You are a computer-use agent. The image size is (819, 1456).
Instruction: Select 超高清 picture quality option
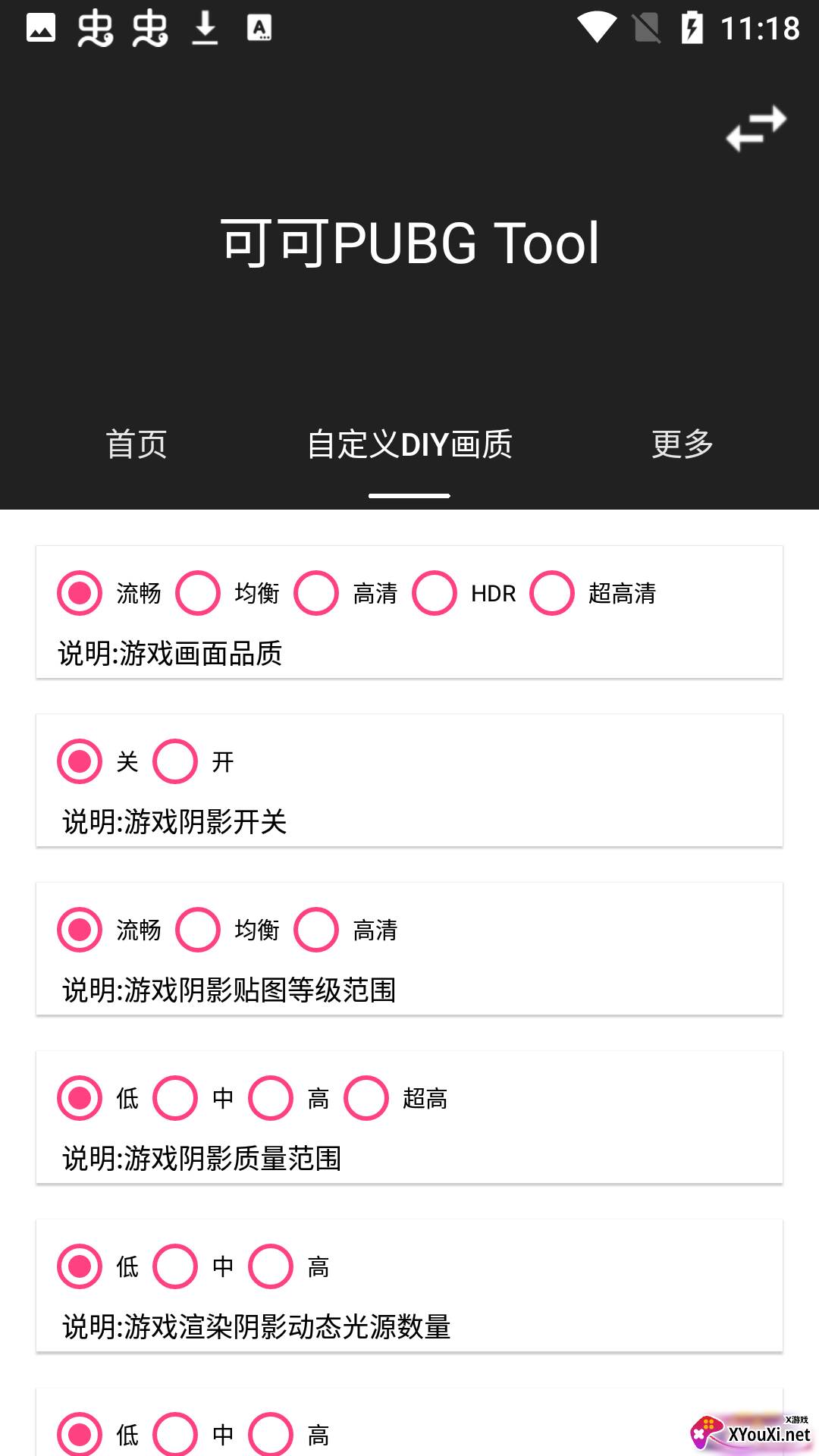pos(552,593)
